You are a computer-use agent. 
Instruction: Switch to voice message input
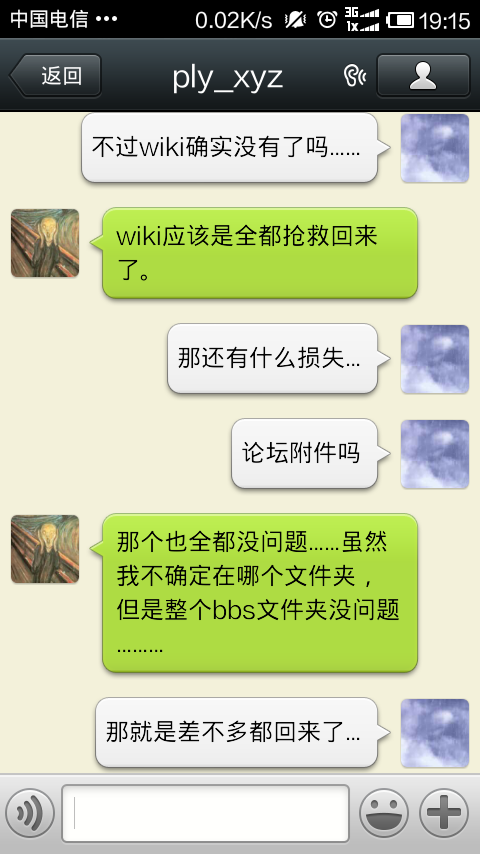(x=30, y=813)
